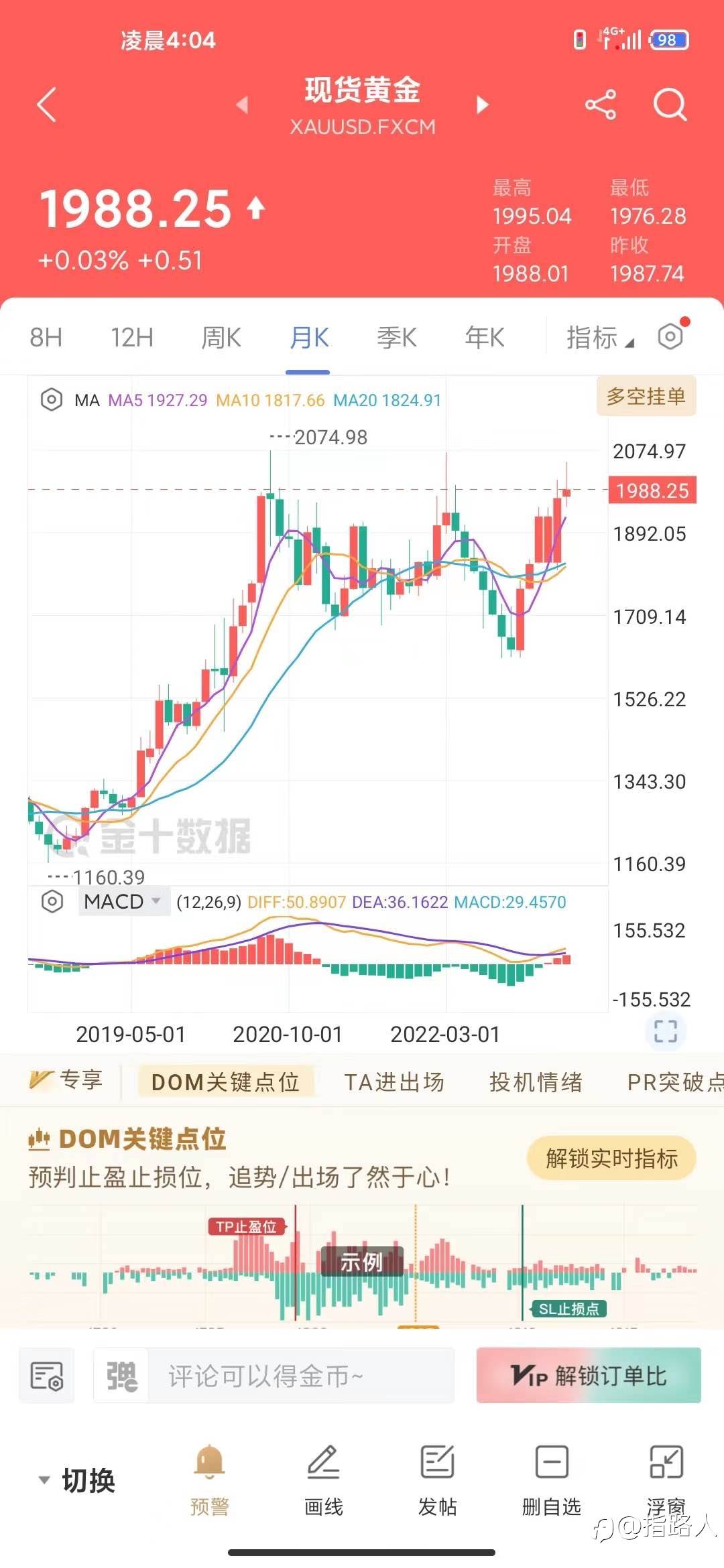Tap VIP 解锁订单比 button
The image size is (724, 1568).
point(589,1375)
